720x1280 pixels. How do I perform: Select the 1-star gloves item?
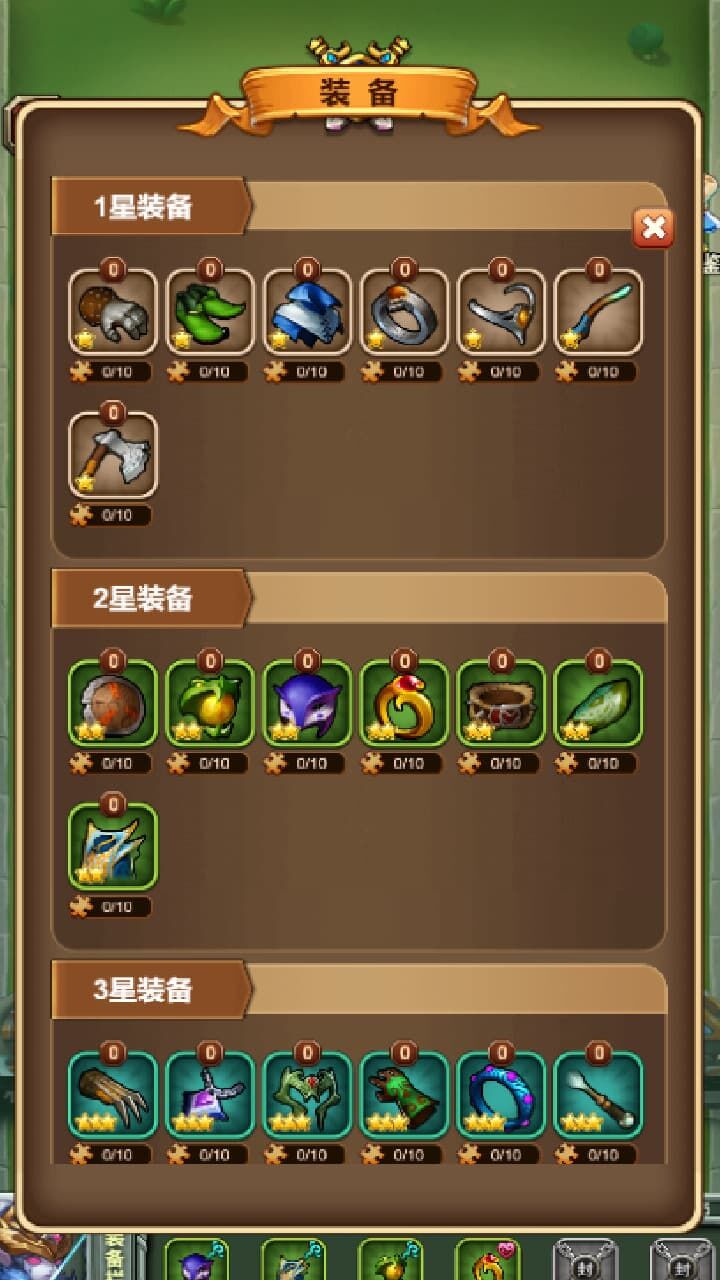pos(113,312)
